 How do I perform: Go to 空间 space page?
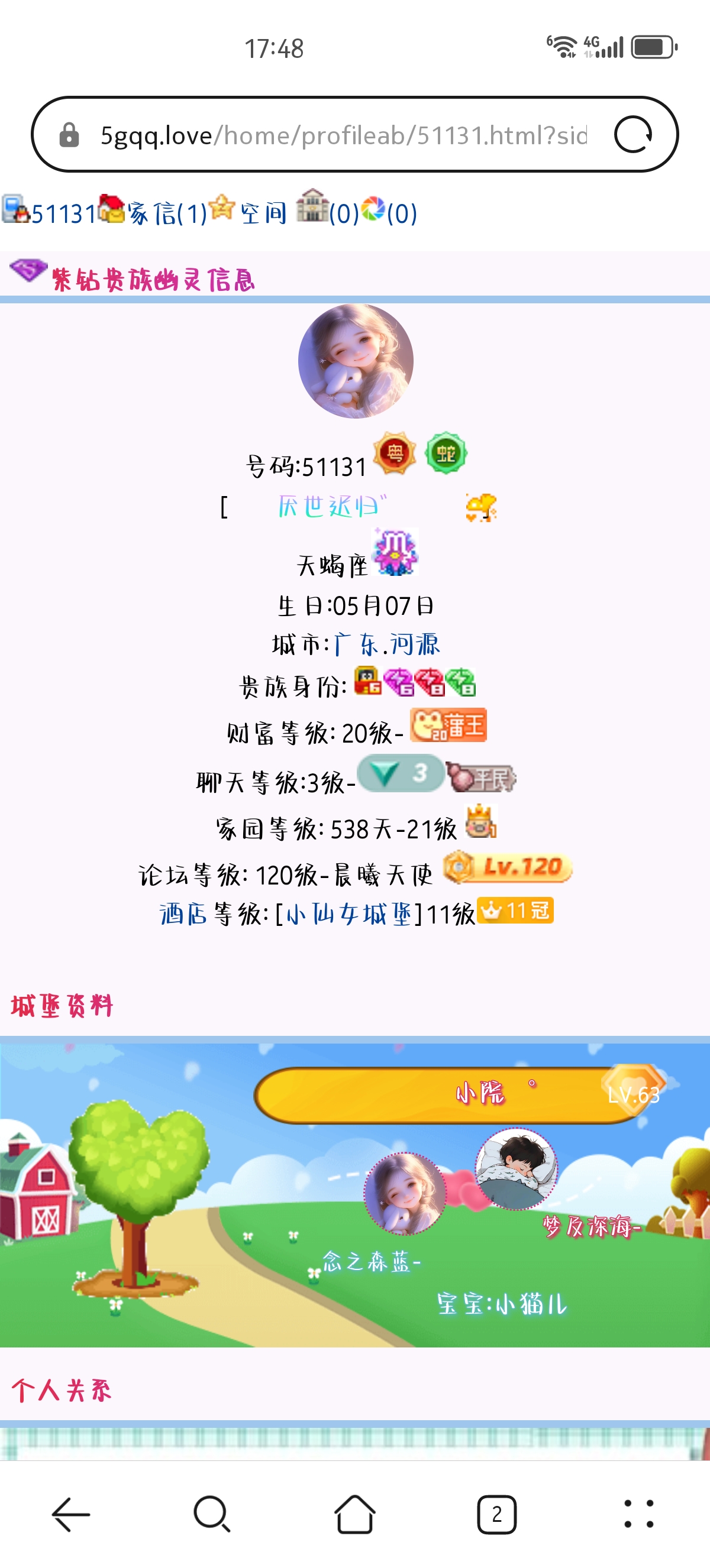[263, 213]
